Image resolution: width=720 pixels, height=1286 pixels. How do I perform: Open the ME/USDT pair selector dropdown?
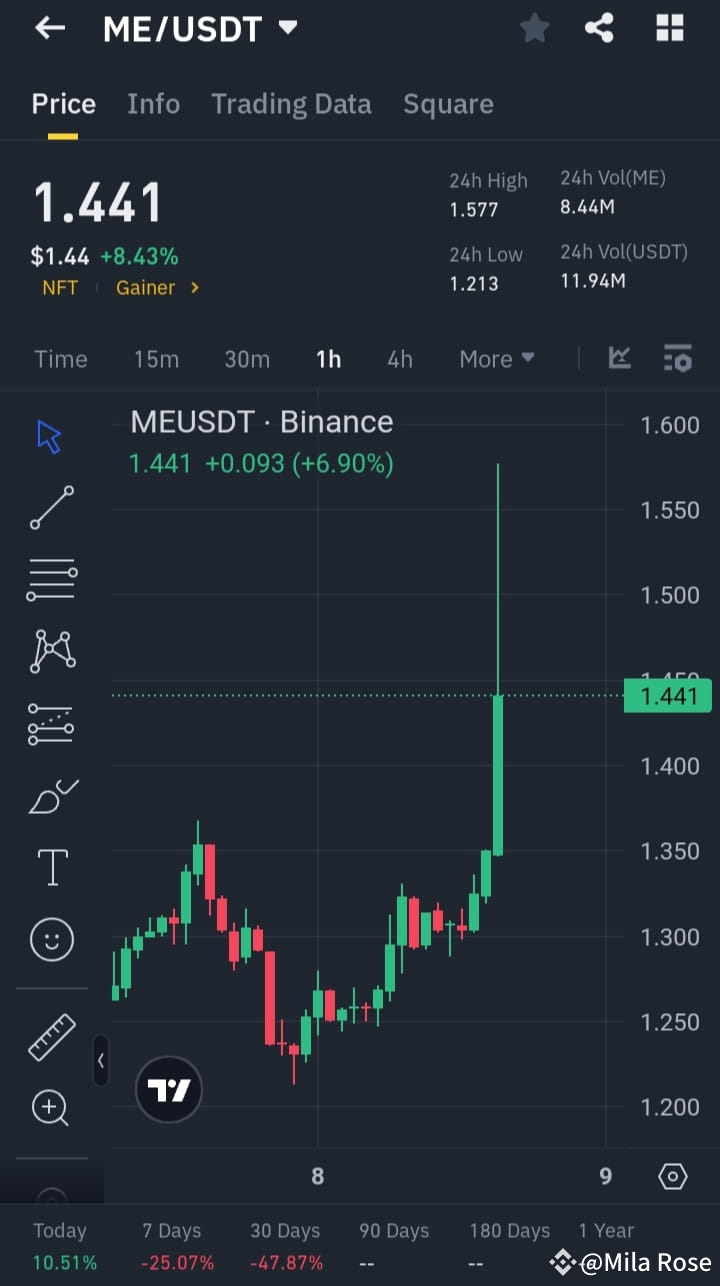click(x=200, y=28)
